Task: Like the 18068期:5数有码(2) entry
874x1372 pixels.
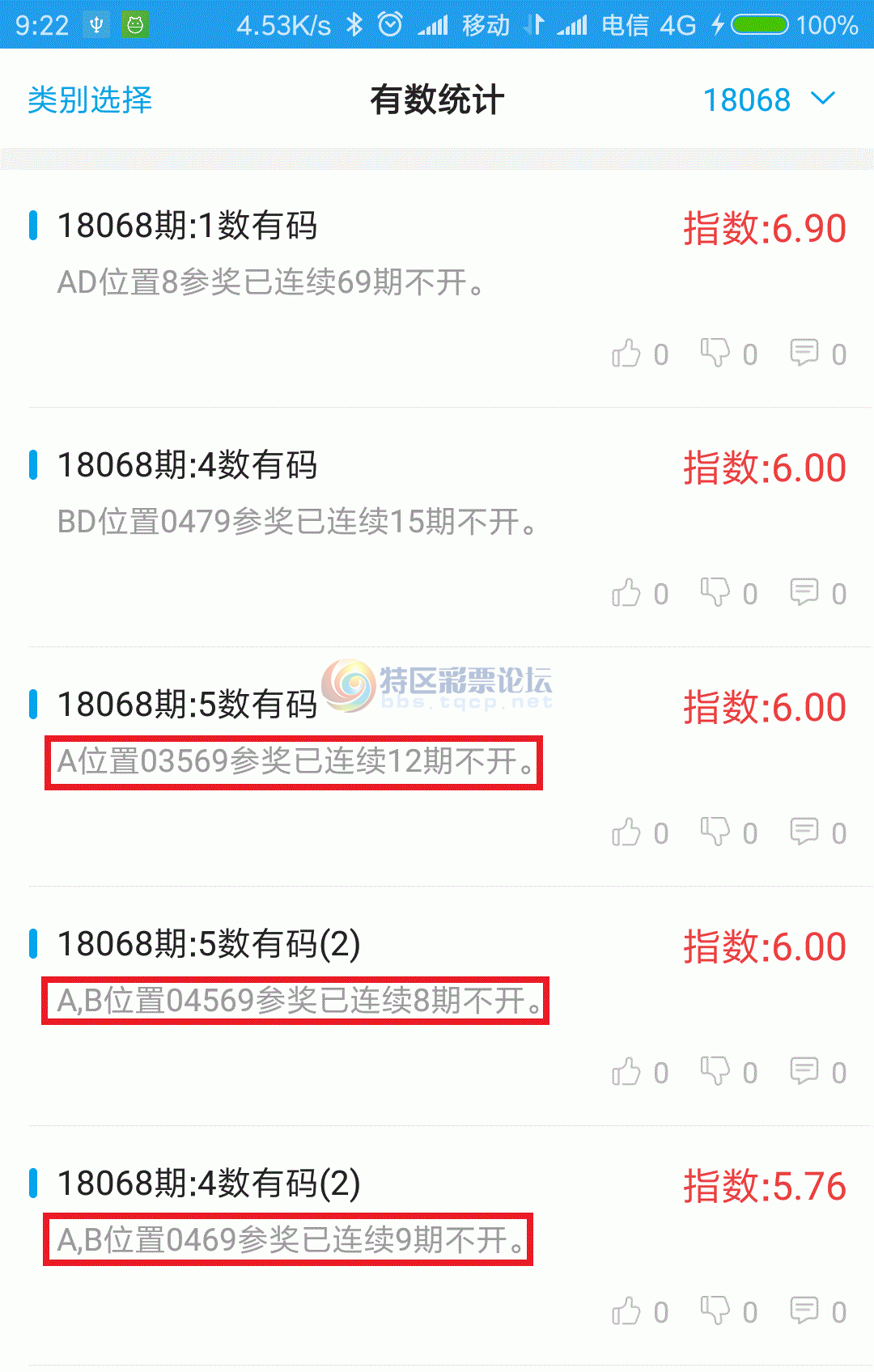Action: coord(627,1072)
